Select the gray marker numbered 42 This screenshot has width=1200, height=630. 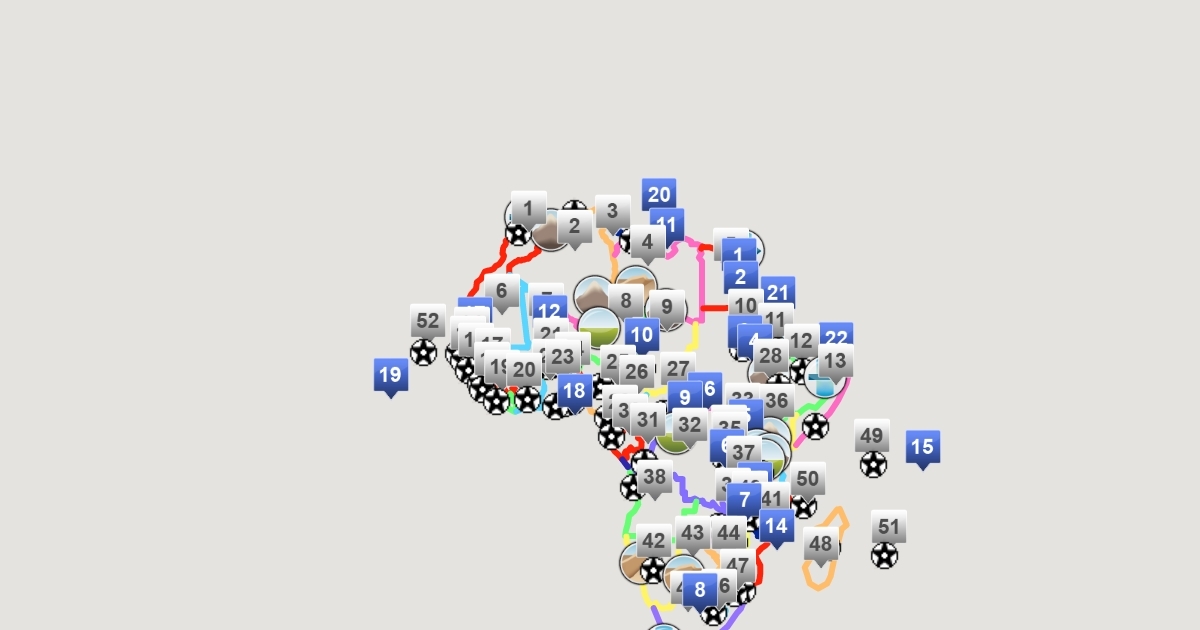[653, 541]
